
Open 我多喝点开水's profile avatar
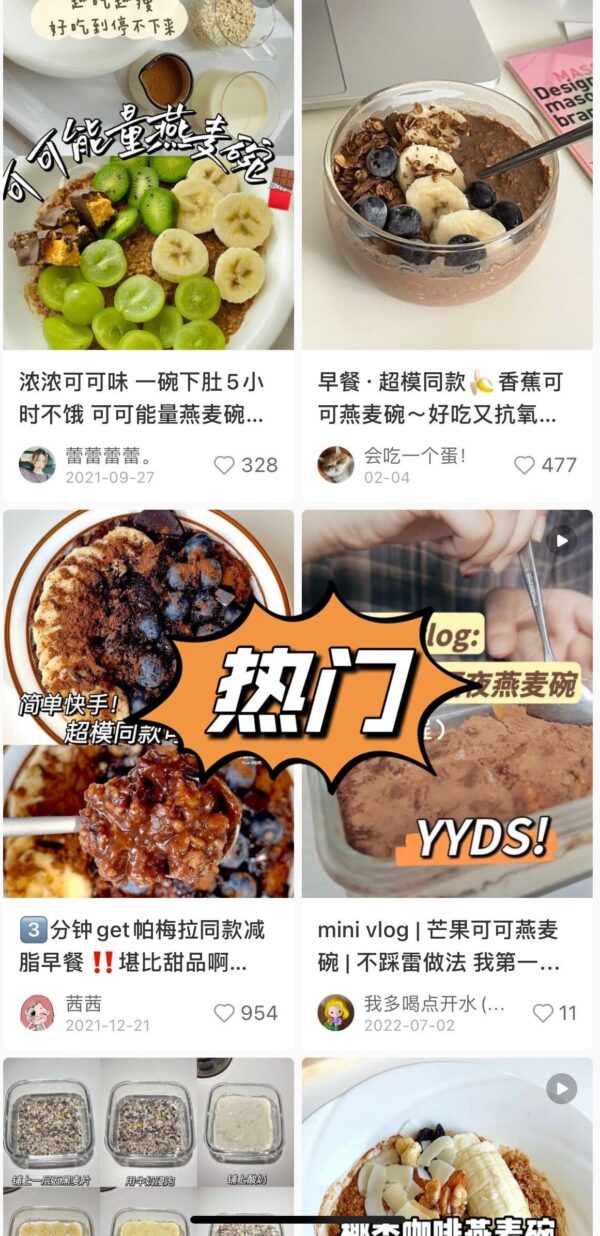click(336, 1013)
